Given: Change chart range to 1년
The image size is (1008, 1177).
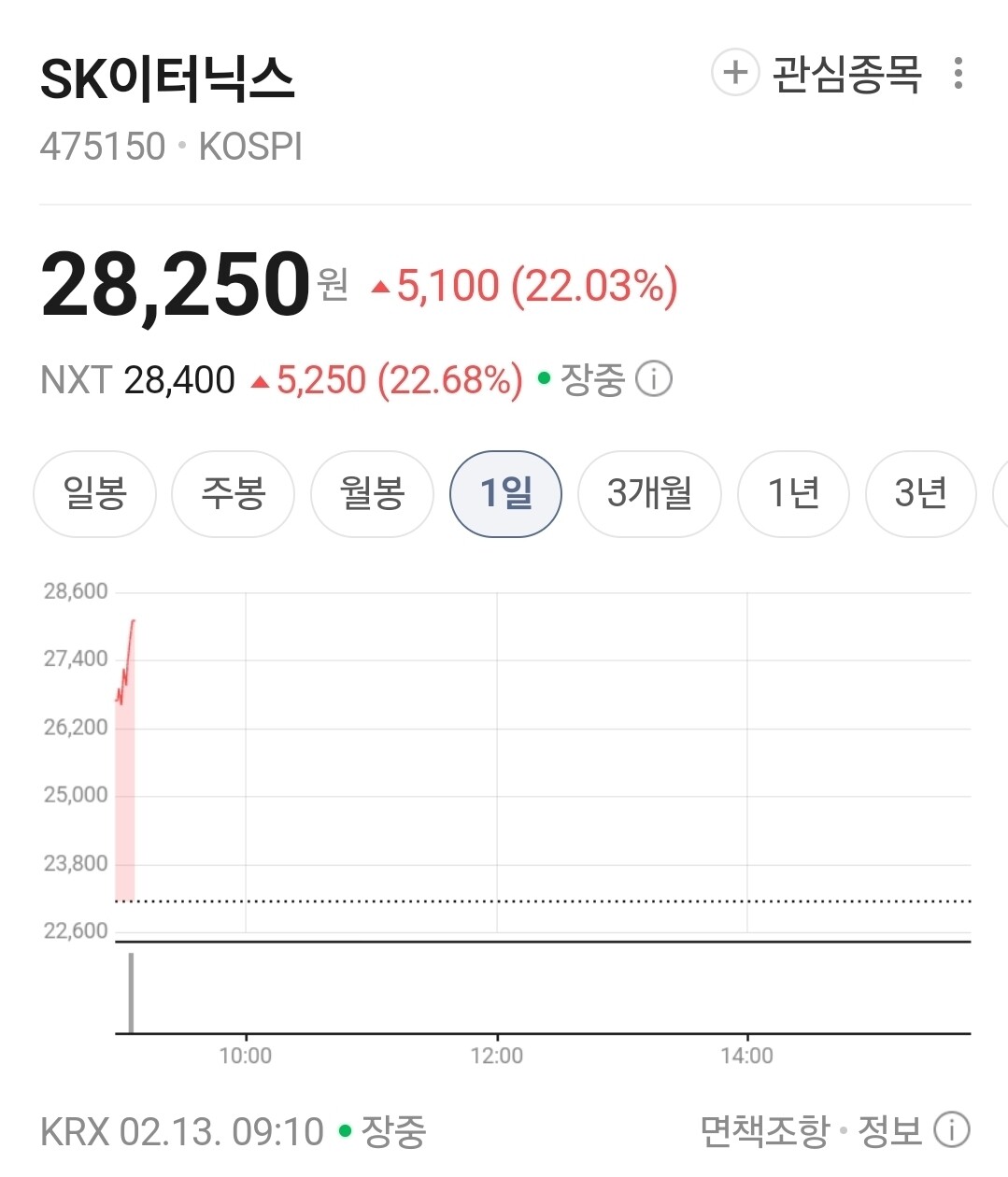Looking at the screenshot, I should [793, 494].
